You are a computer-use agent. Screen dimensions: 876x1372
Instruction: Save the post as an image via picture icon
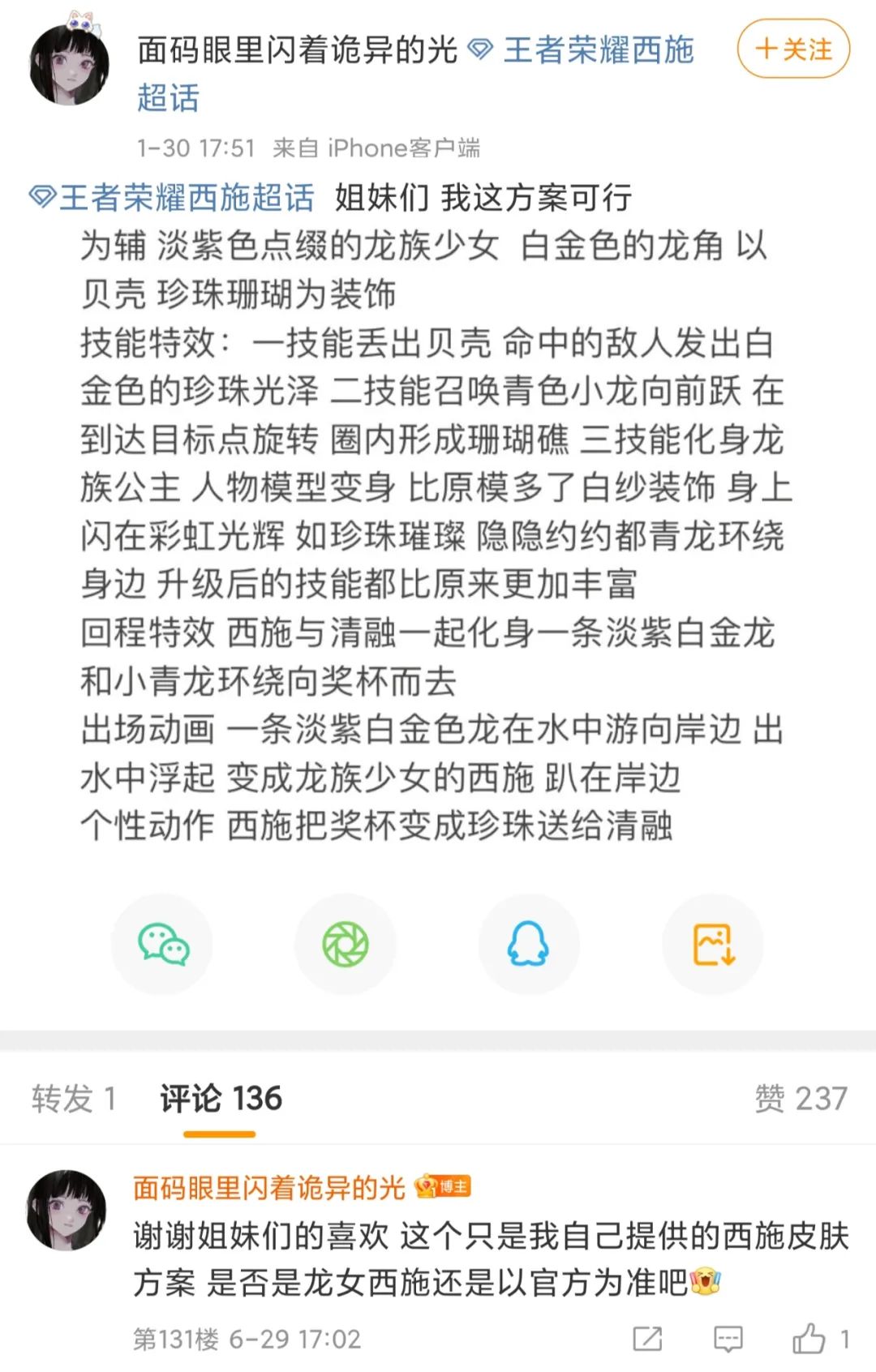click(712, 943)
